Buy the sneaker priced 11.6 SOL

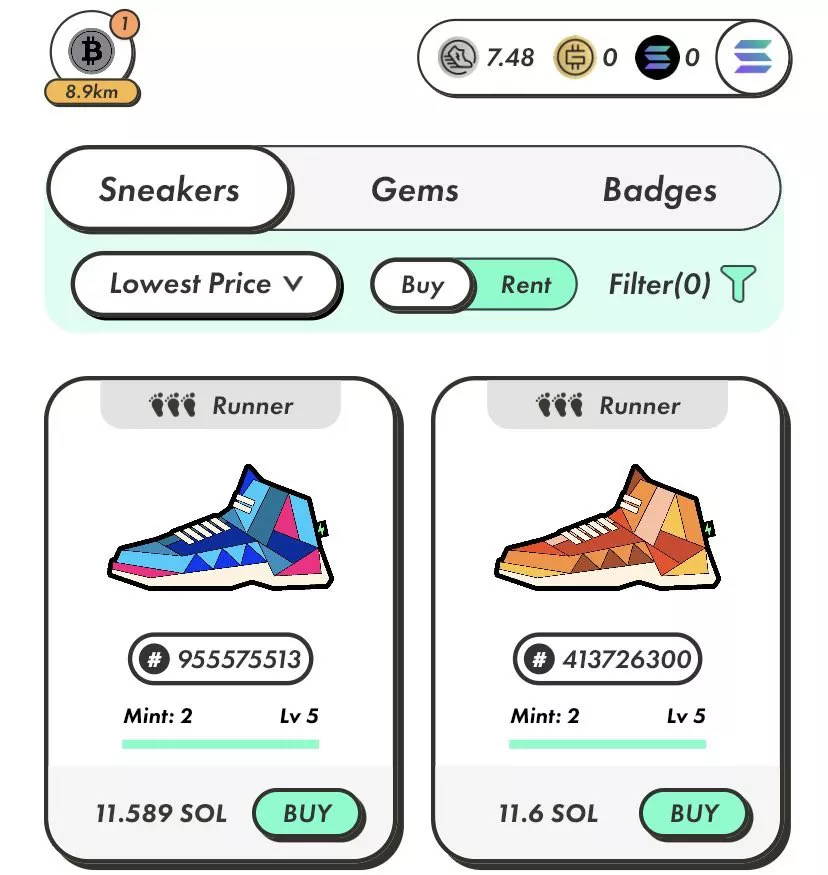point(693,813)
